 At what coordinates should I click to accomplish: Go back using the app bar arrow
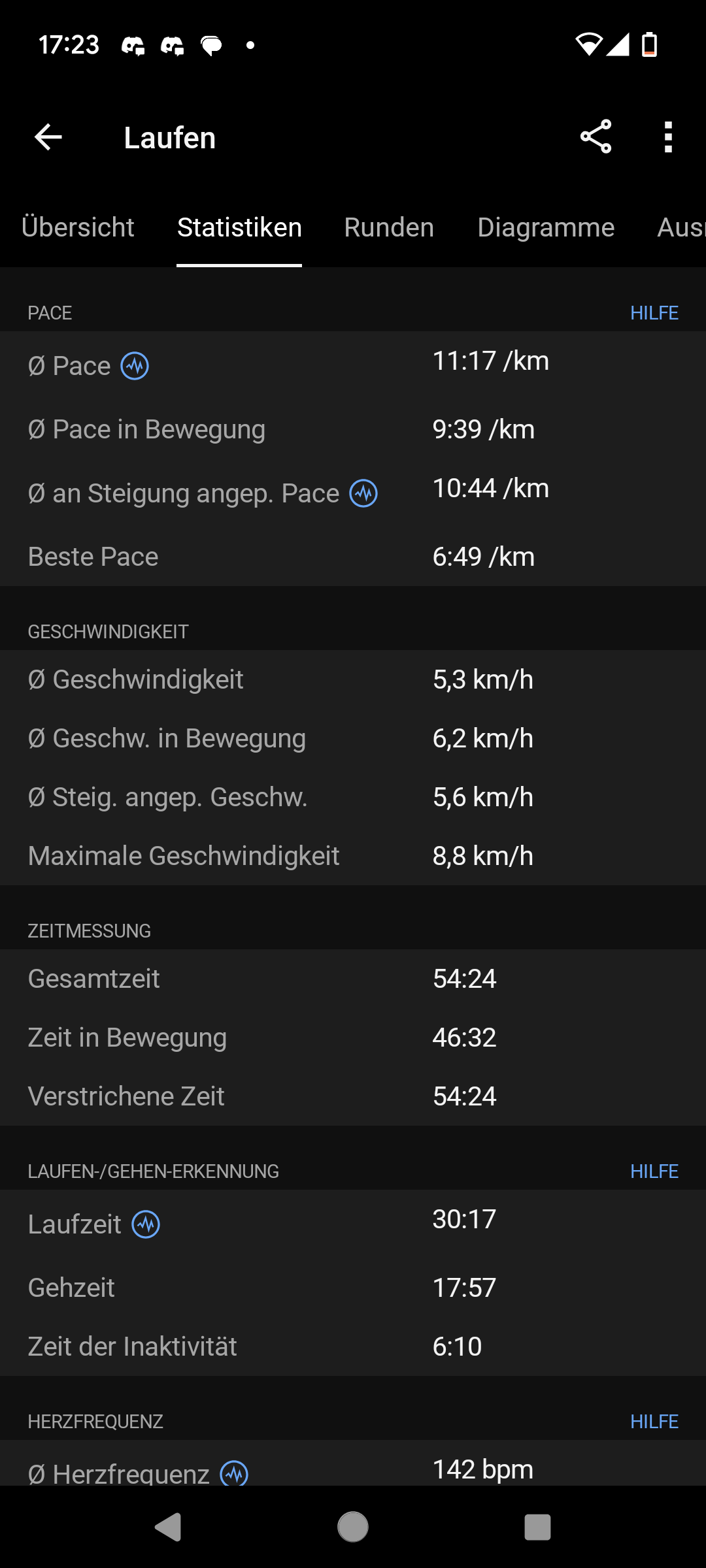click(48, 137)
